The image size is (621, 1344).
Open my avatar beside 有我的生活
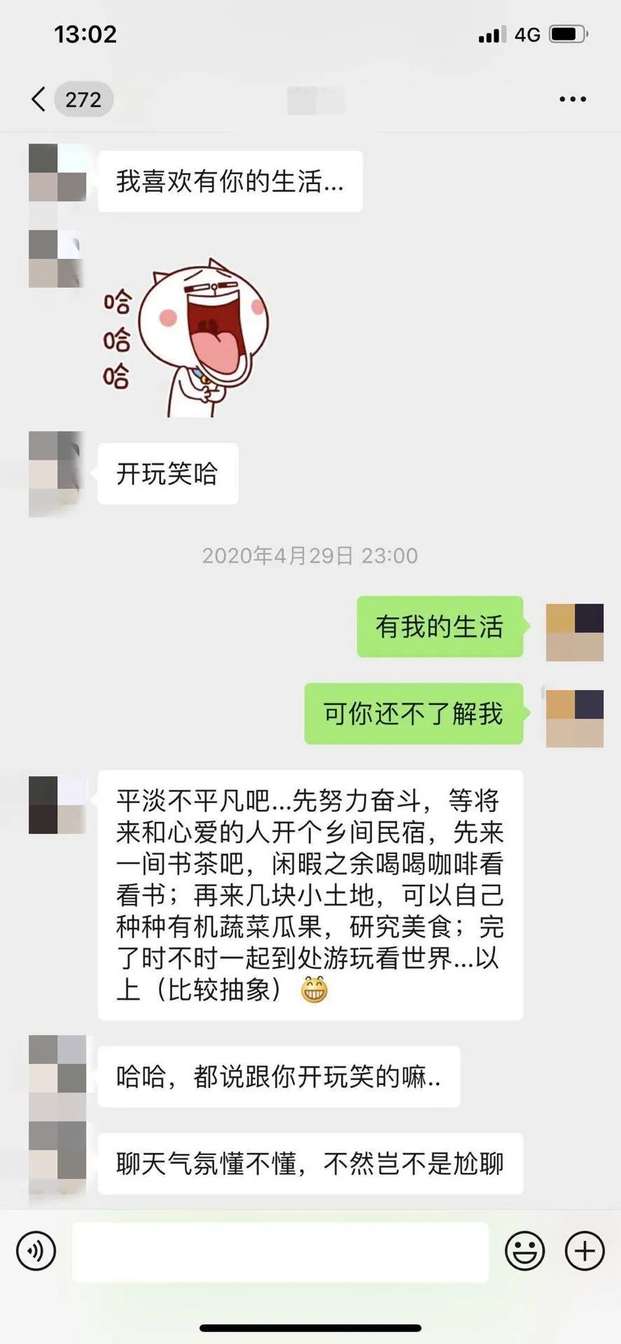point(574,631)
